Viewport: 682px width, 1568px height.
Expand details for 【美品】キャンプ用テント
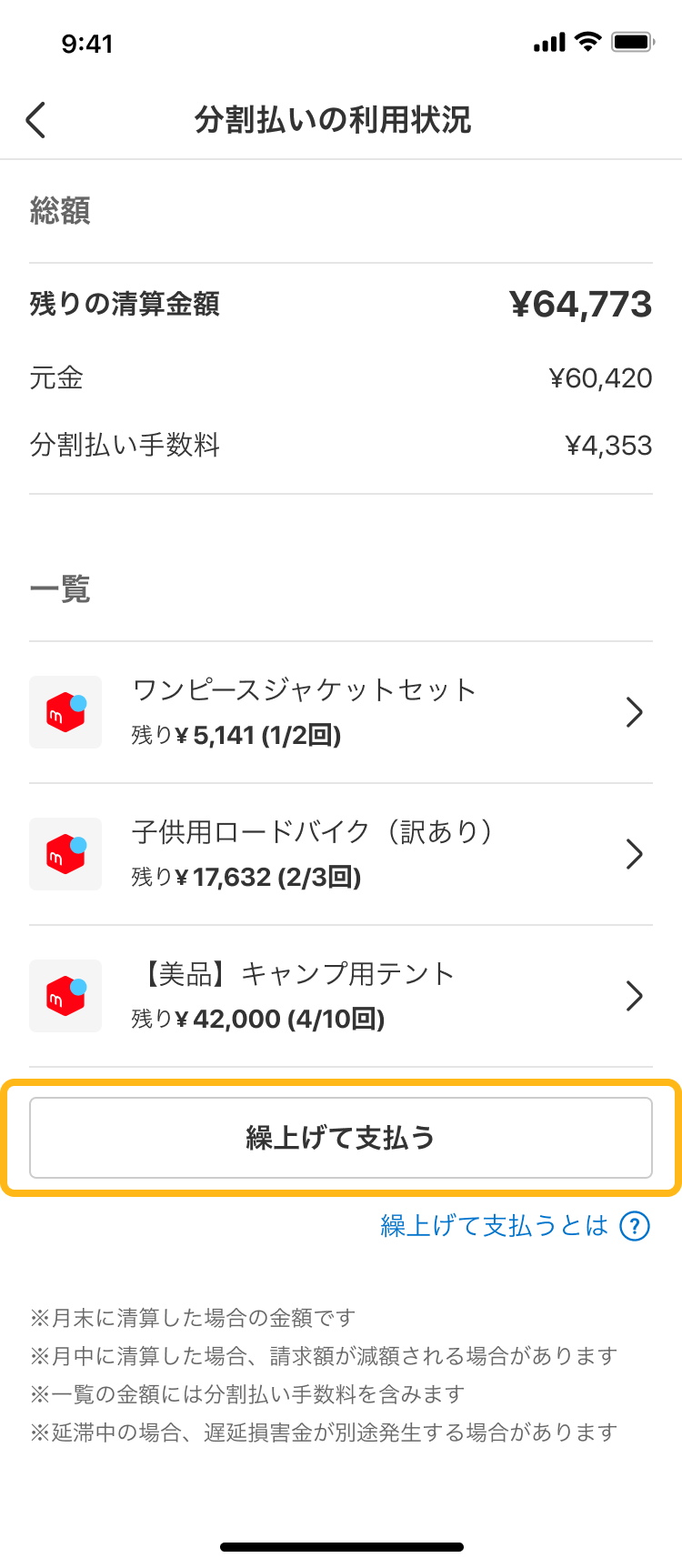(635, 996)
